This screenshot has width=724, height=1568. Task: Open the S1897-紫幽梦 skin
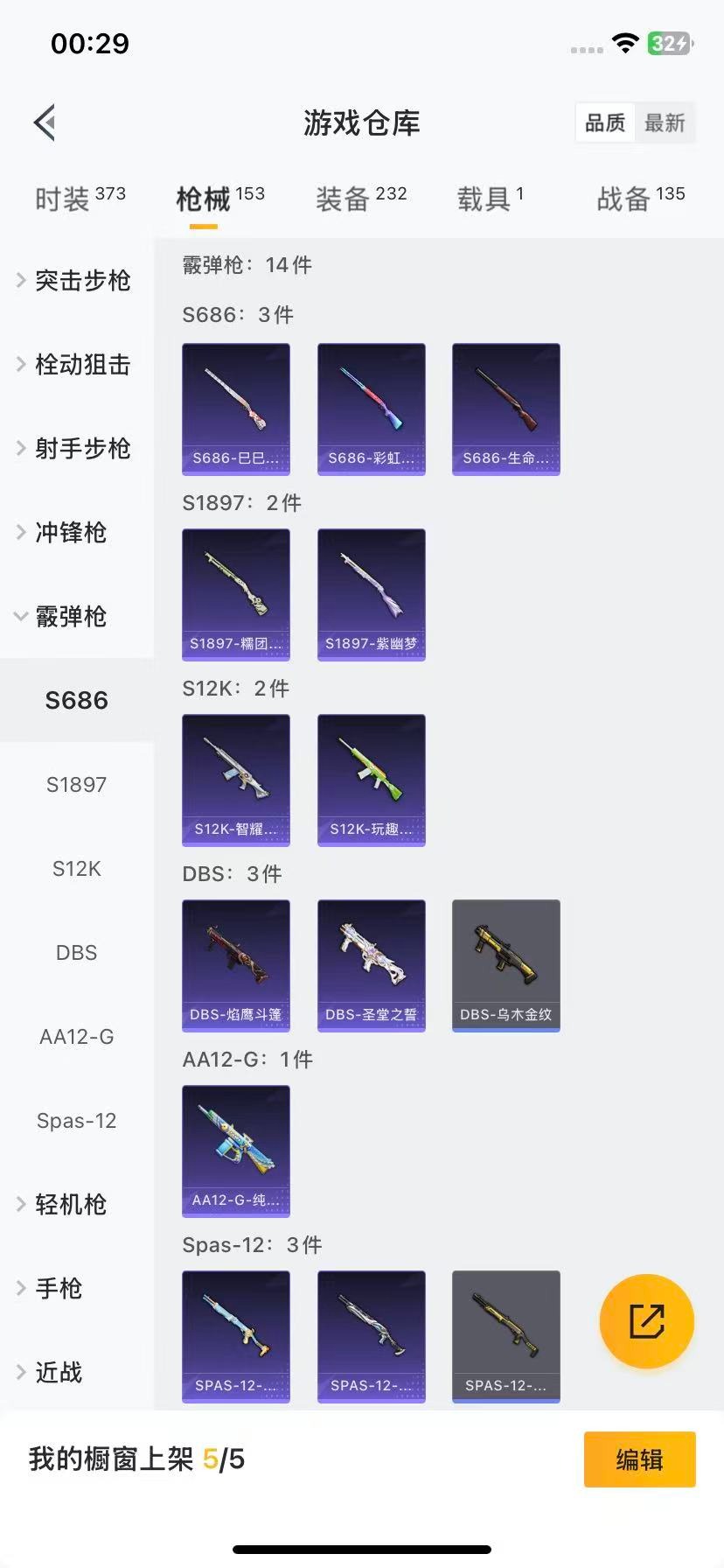point(371,594)
